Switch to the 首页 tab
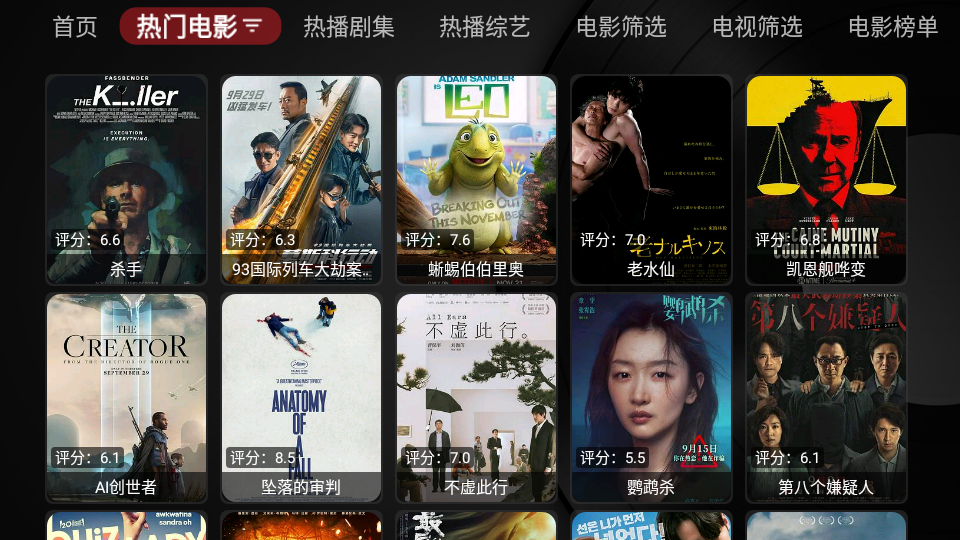 75,27
